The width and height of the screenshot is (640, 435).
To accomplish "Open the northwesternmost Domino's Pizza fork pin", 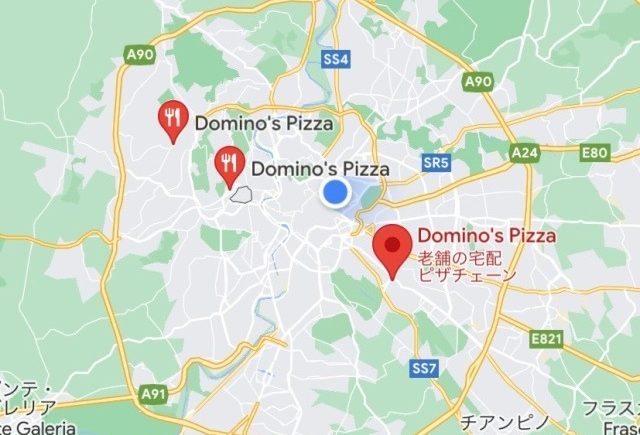I will [x=174, y=118].
